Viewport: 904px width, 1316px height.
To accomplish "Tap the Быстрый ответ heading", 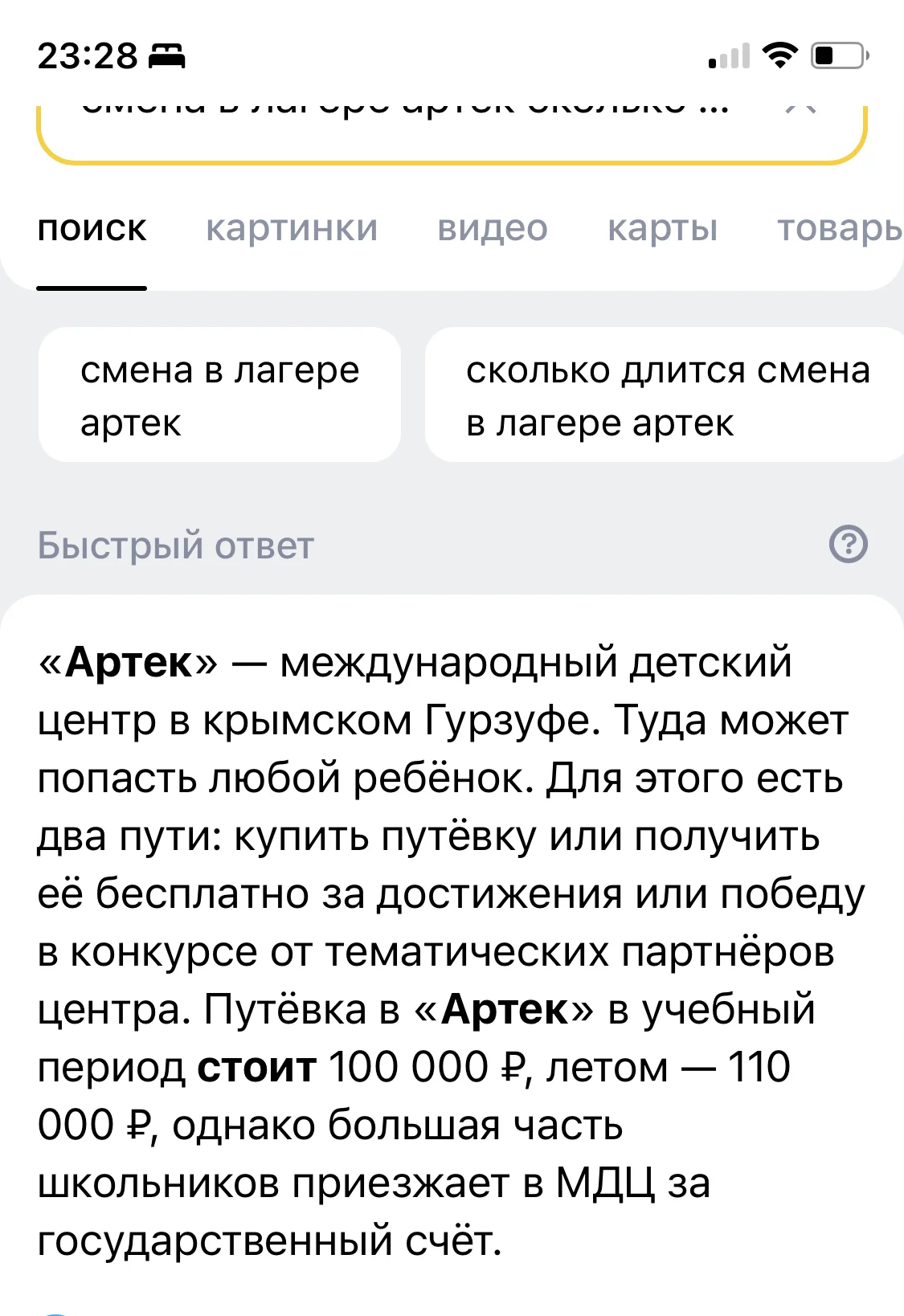I will [x=176, y=547].
